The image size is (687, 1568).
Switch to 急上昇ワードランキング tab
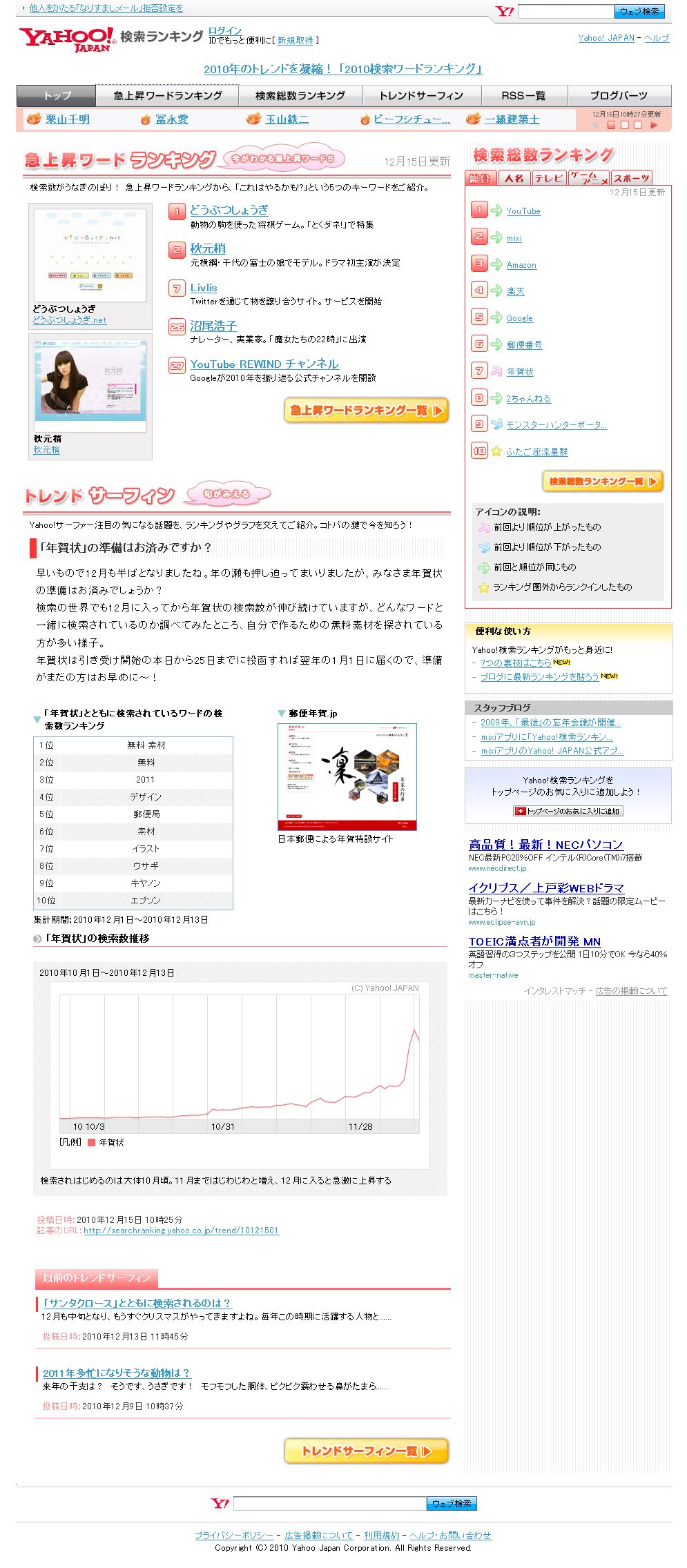point(168,95)
